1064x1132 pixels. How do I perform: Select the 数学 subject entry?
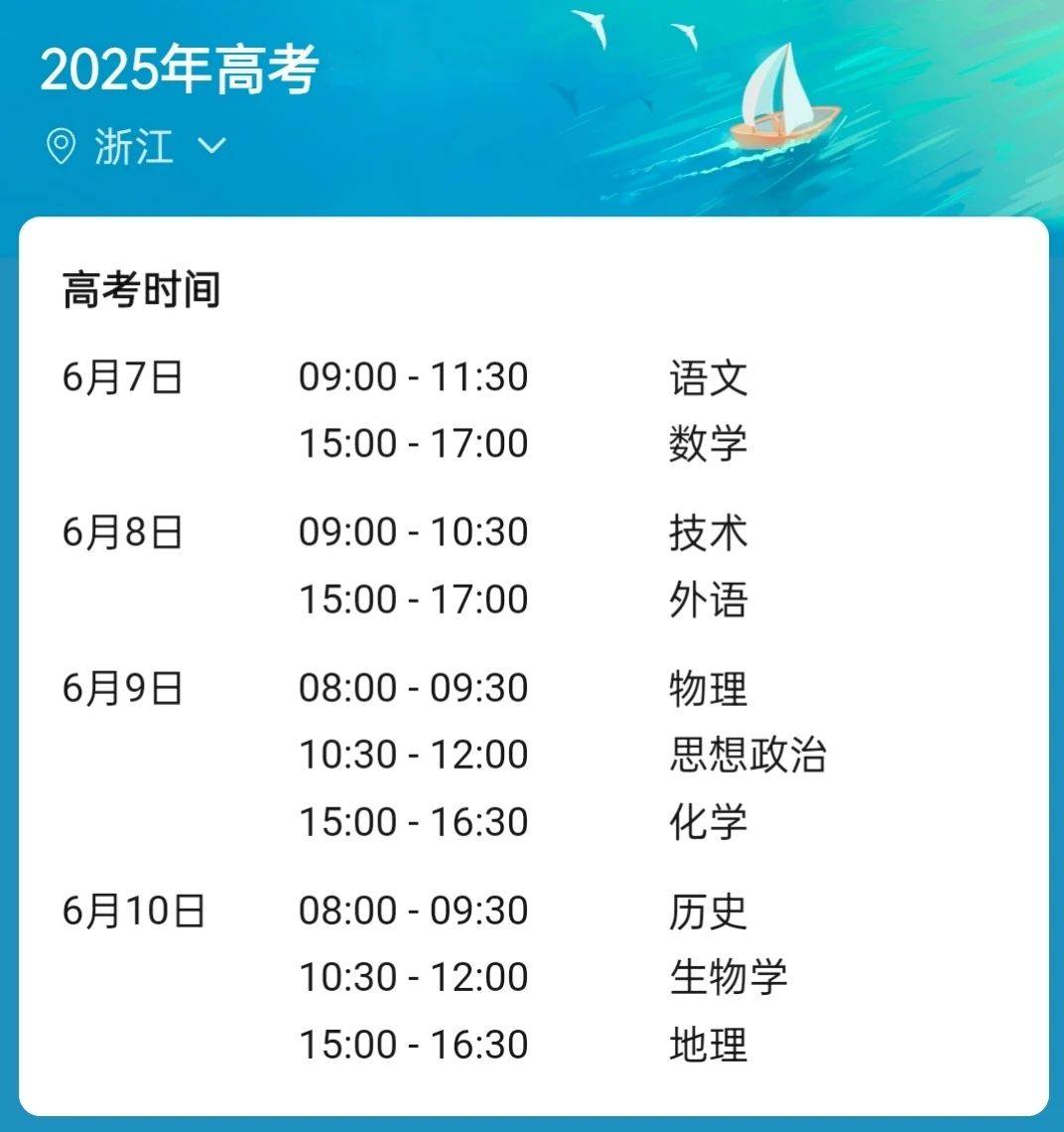[x=707, y=444]
